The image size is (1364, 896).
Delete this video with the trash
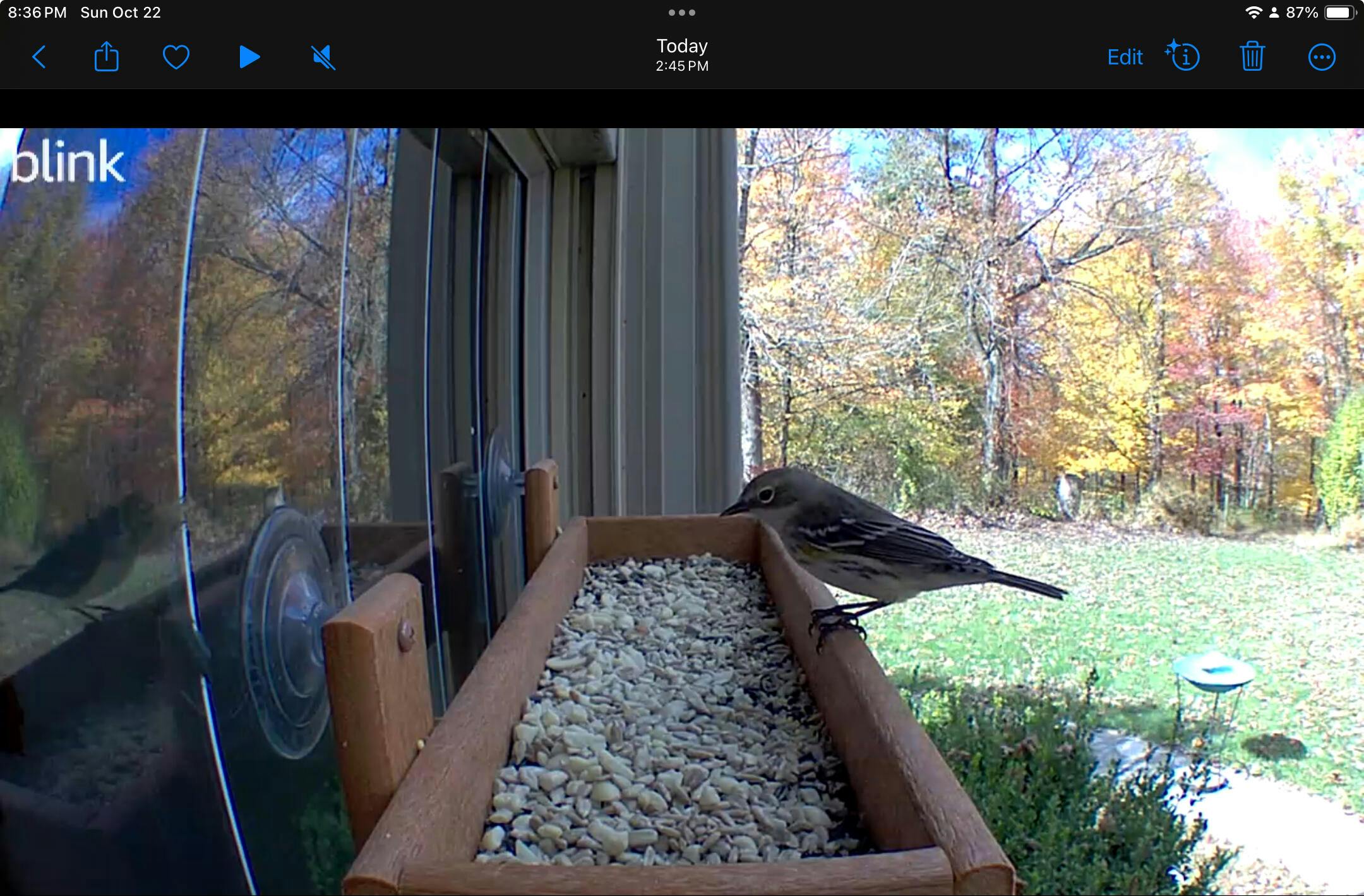[x=1252, y=57]
